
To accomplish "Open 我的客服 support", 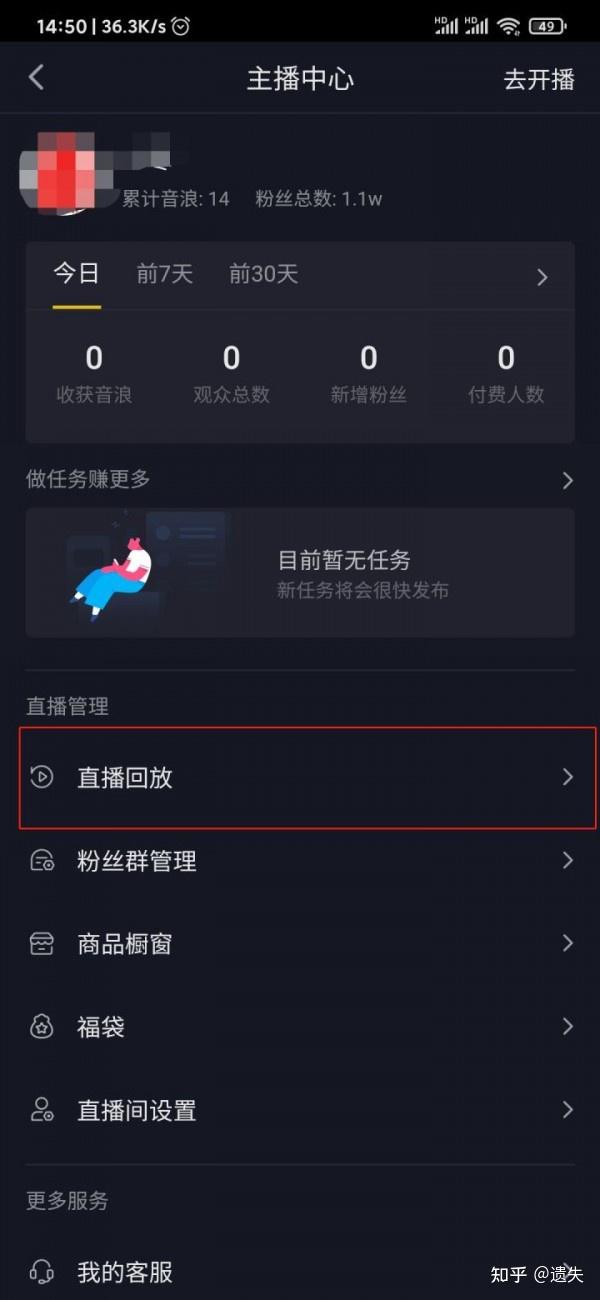I will coord(300,1272).
